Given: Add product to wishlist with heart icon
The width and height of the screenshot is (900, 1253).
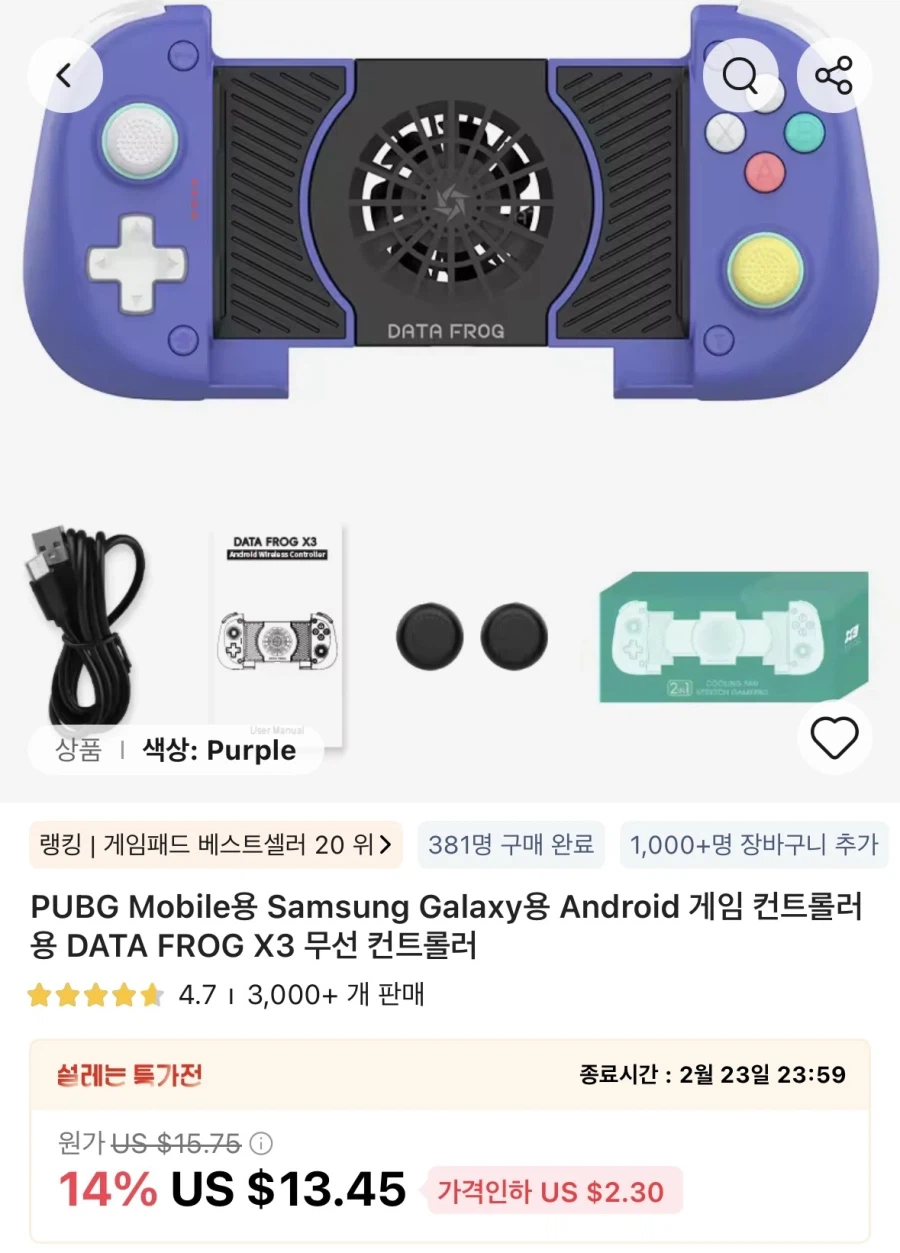Looking at the screenshot, I should [834, 738].
